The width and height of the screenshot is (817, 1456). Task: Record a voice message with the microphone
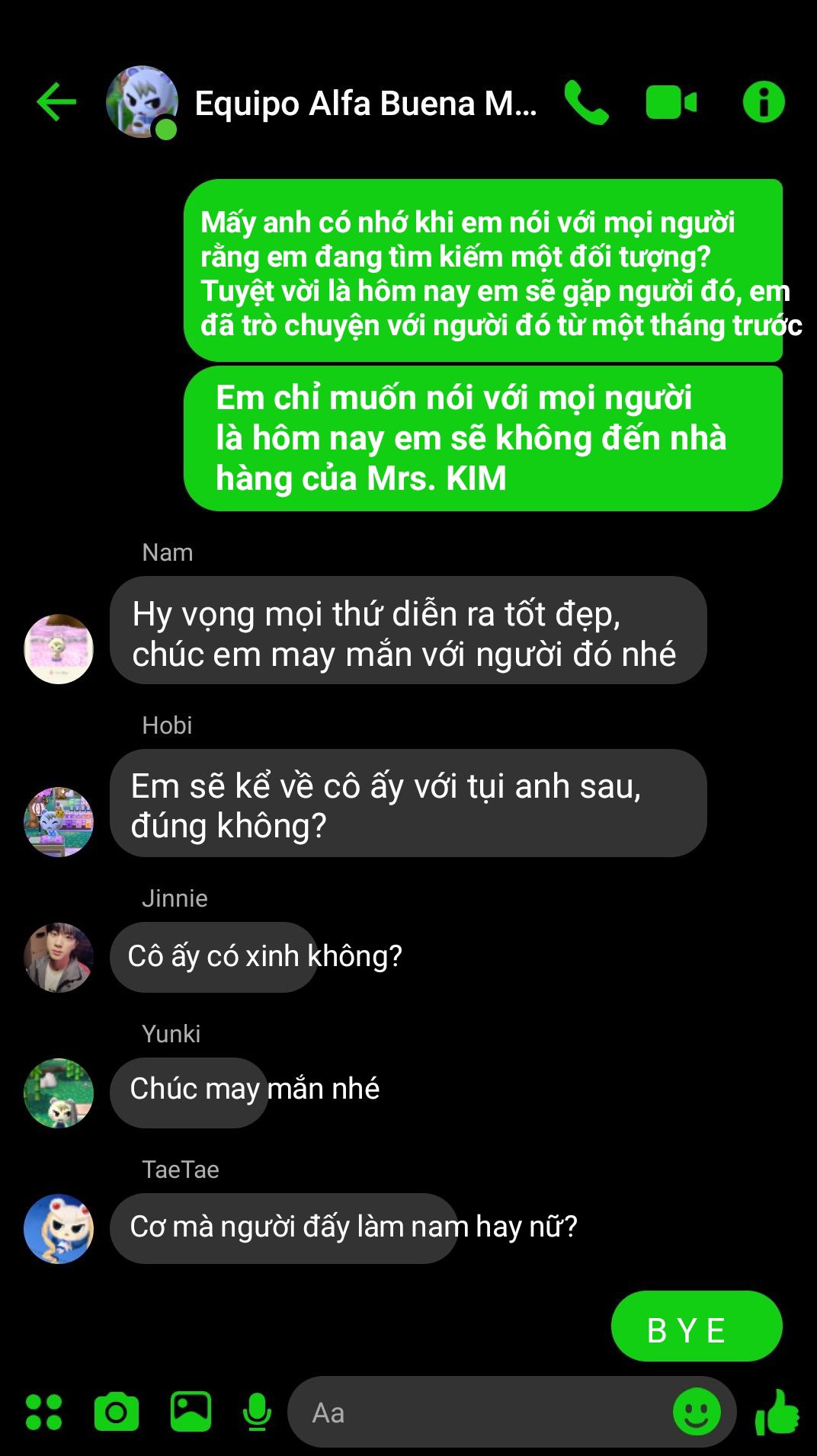(x=257, y=1412)
